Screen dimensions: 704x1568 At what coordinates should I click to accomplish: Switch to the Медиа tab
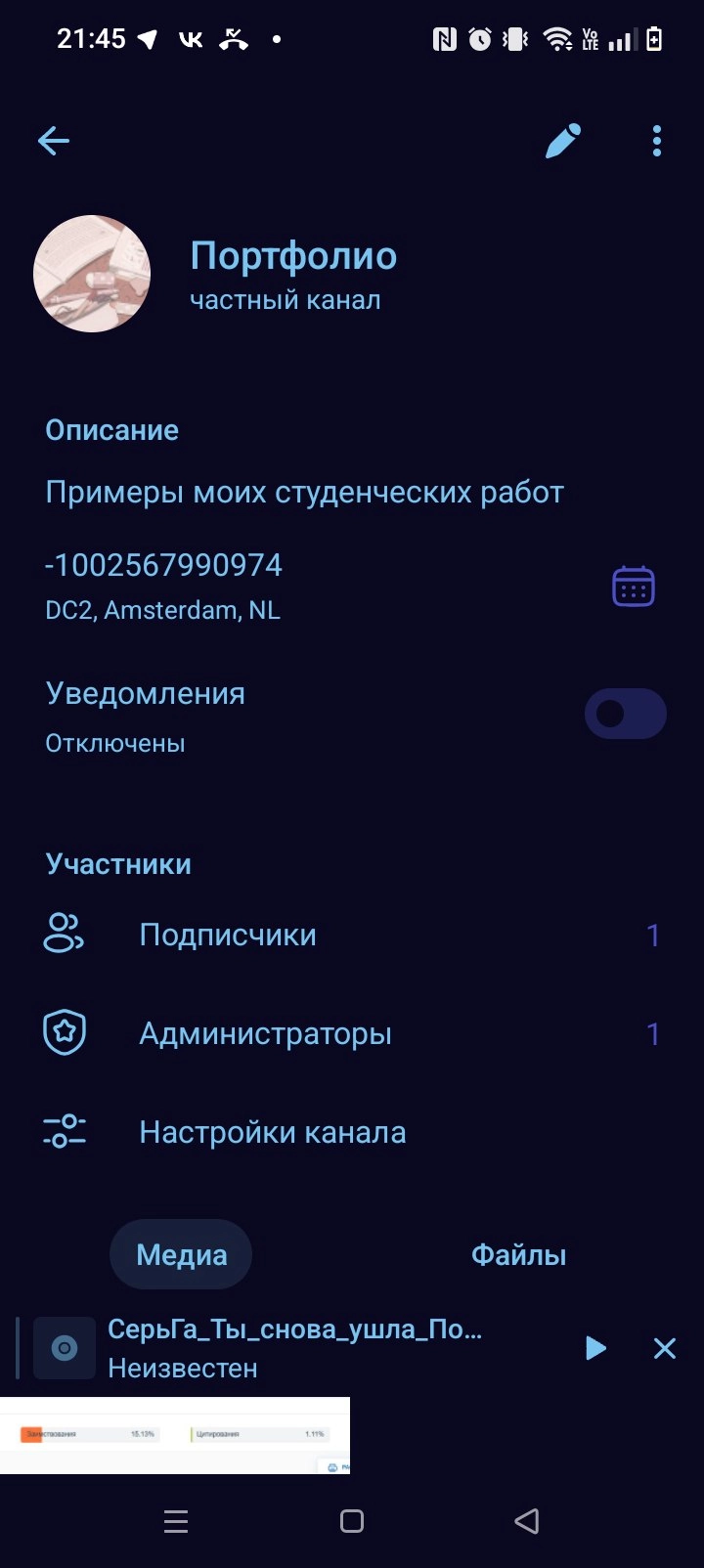point(181,1255)
